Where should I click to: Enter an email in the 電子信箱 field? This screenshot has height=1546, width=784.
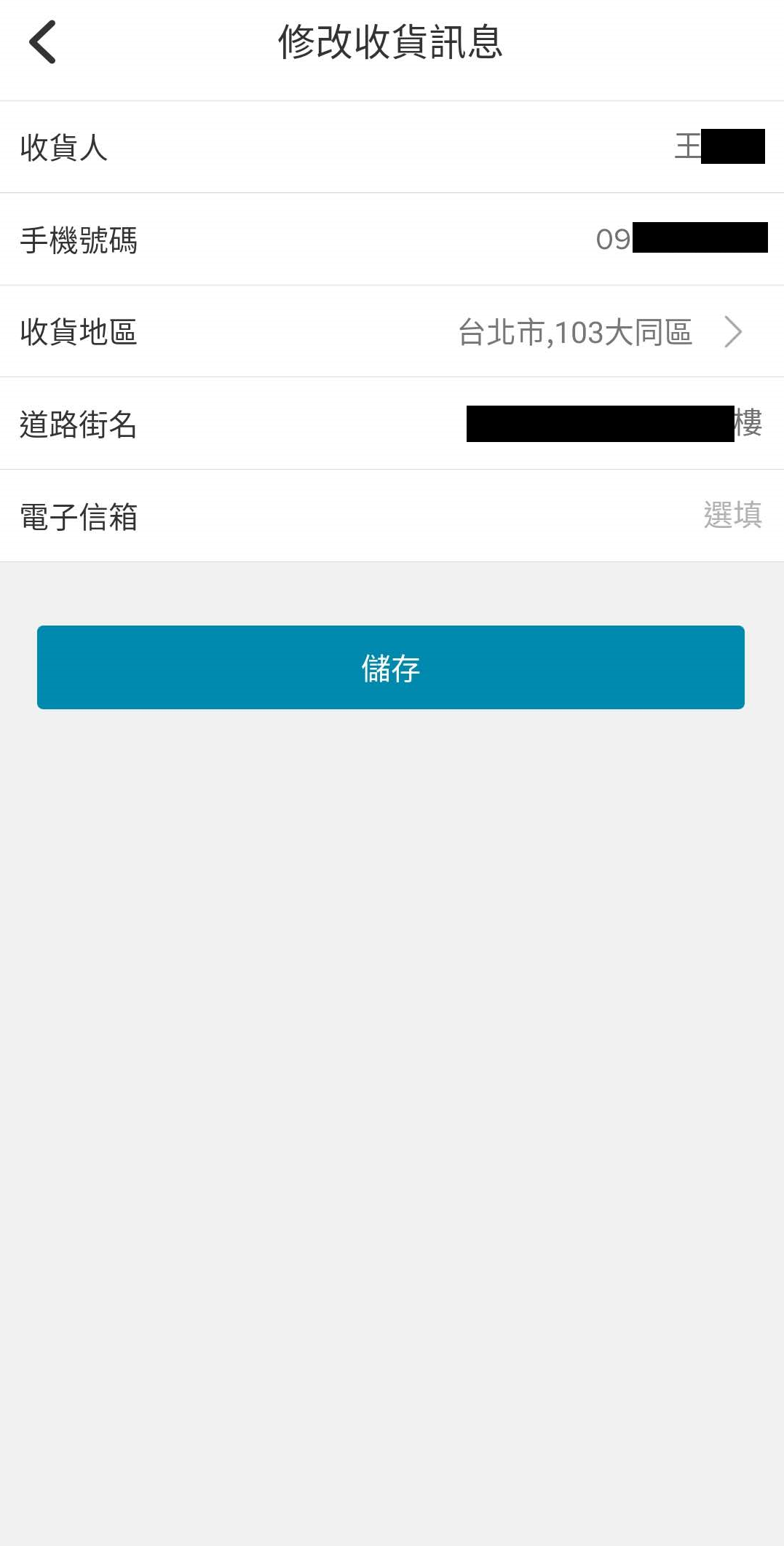392,516
